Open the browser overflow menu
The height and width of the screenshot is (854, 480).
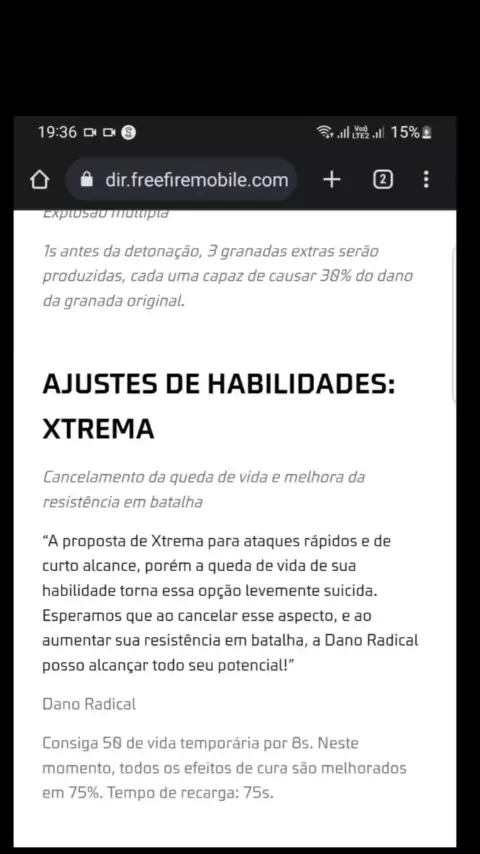point(426,180)
